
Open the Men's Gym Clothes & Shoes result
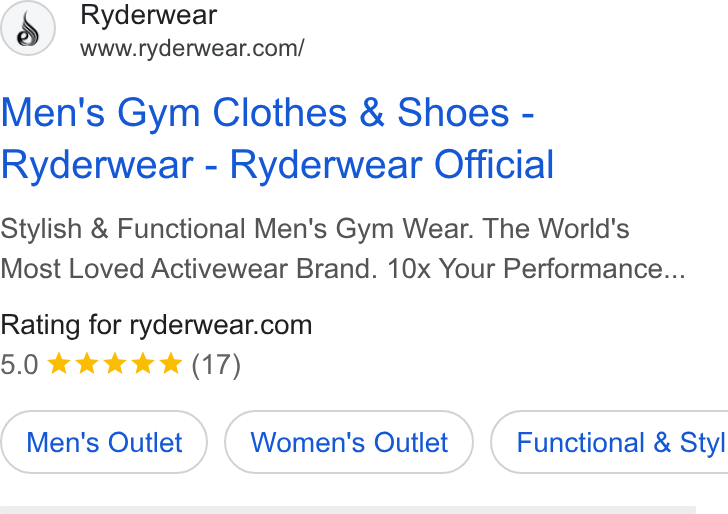coord(278,138)
